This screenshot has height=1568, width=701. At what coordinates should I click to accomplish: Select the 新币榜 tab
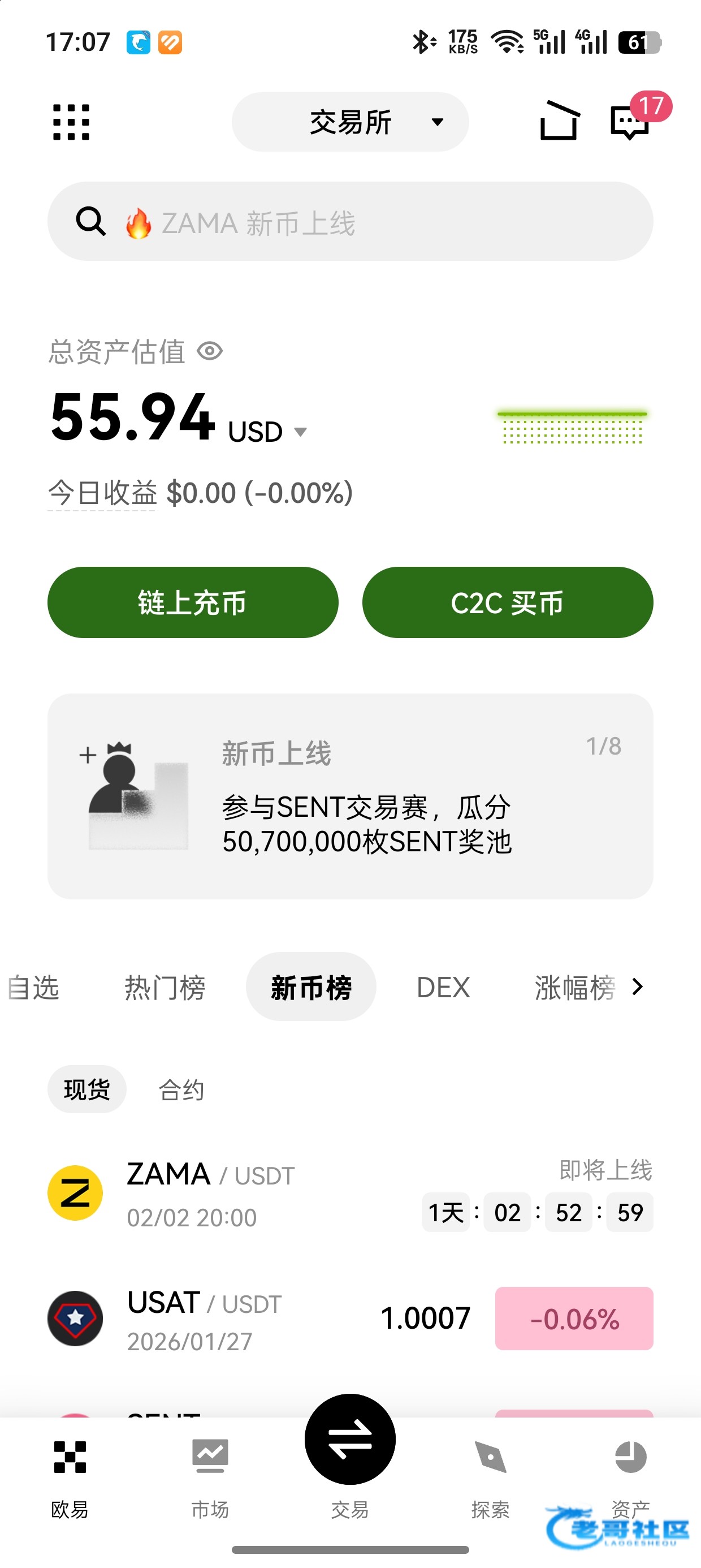click(311, 987)
